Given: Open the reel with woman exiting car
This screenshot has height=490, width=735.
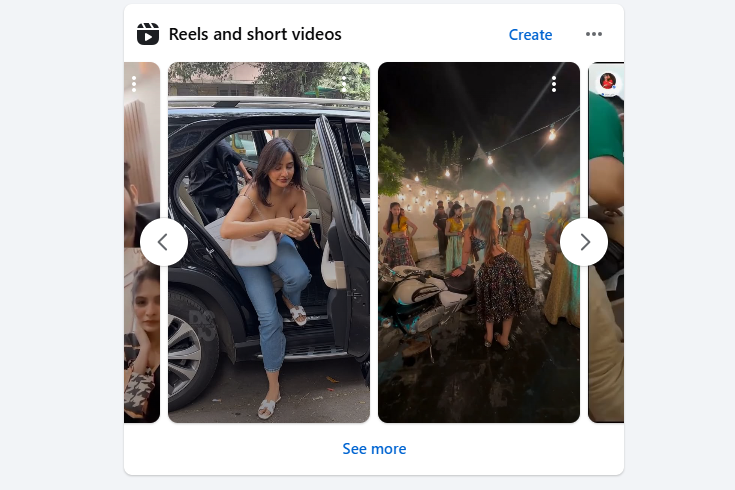Looking at the screenshot, I should (269, 300).
